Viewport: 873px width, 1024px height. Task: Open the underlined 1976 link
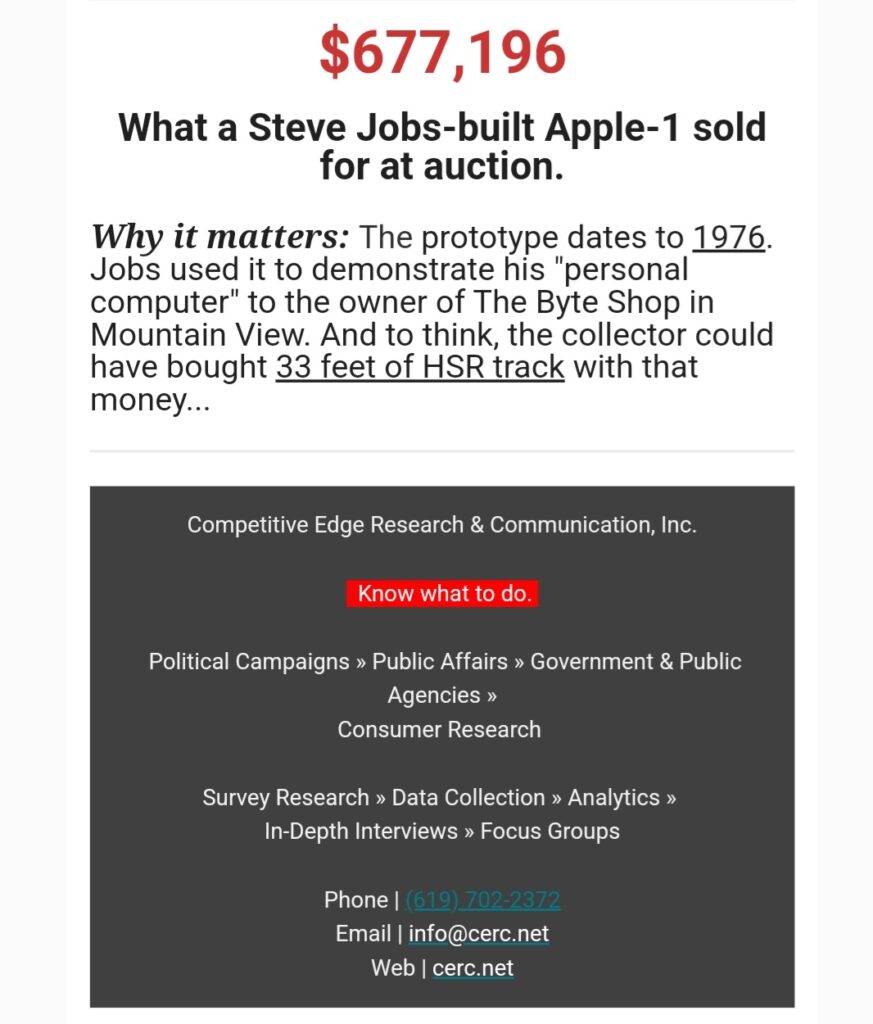coord(729,238)
